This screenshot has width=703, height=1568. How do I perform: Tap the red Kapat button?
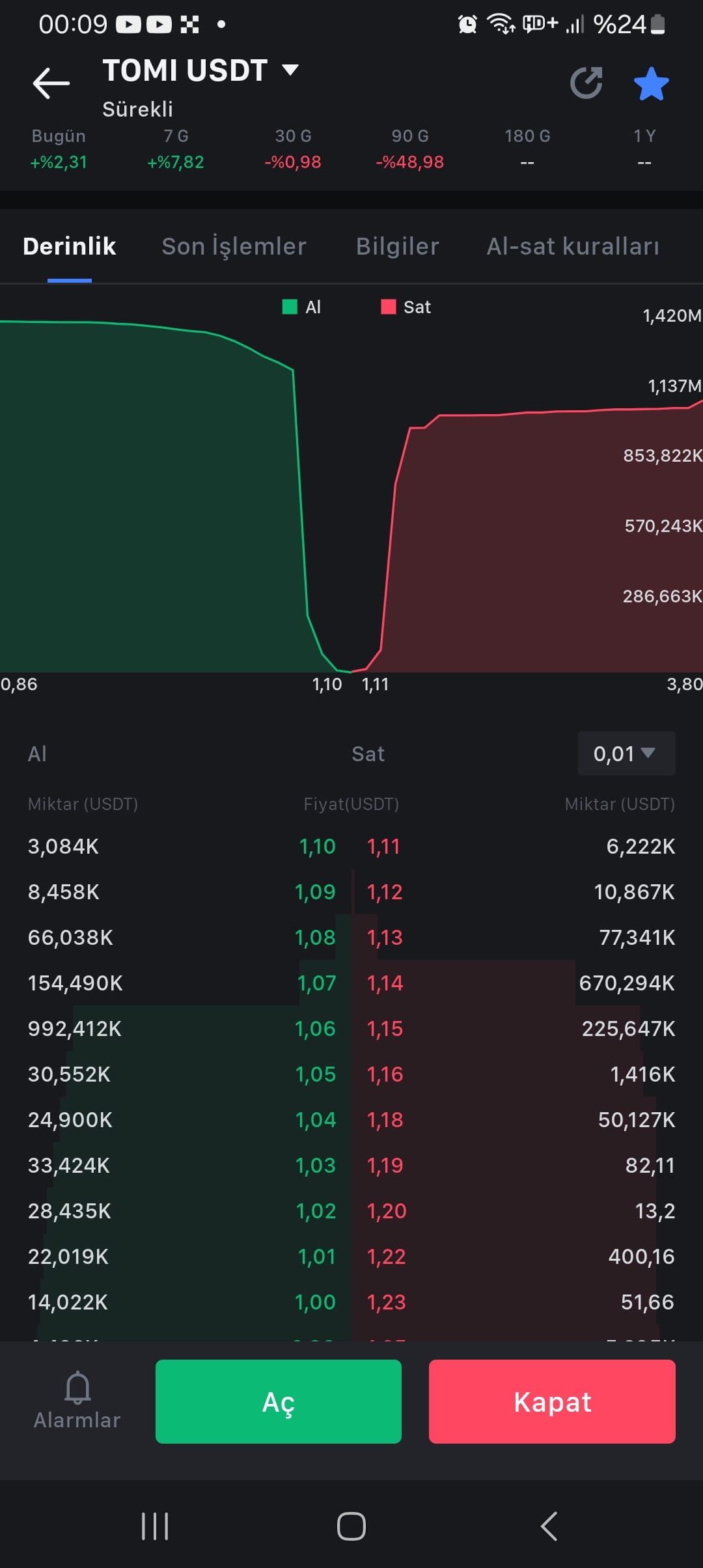coord(551,1402)
